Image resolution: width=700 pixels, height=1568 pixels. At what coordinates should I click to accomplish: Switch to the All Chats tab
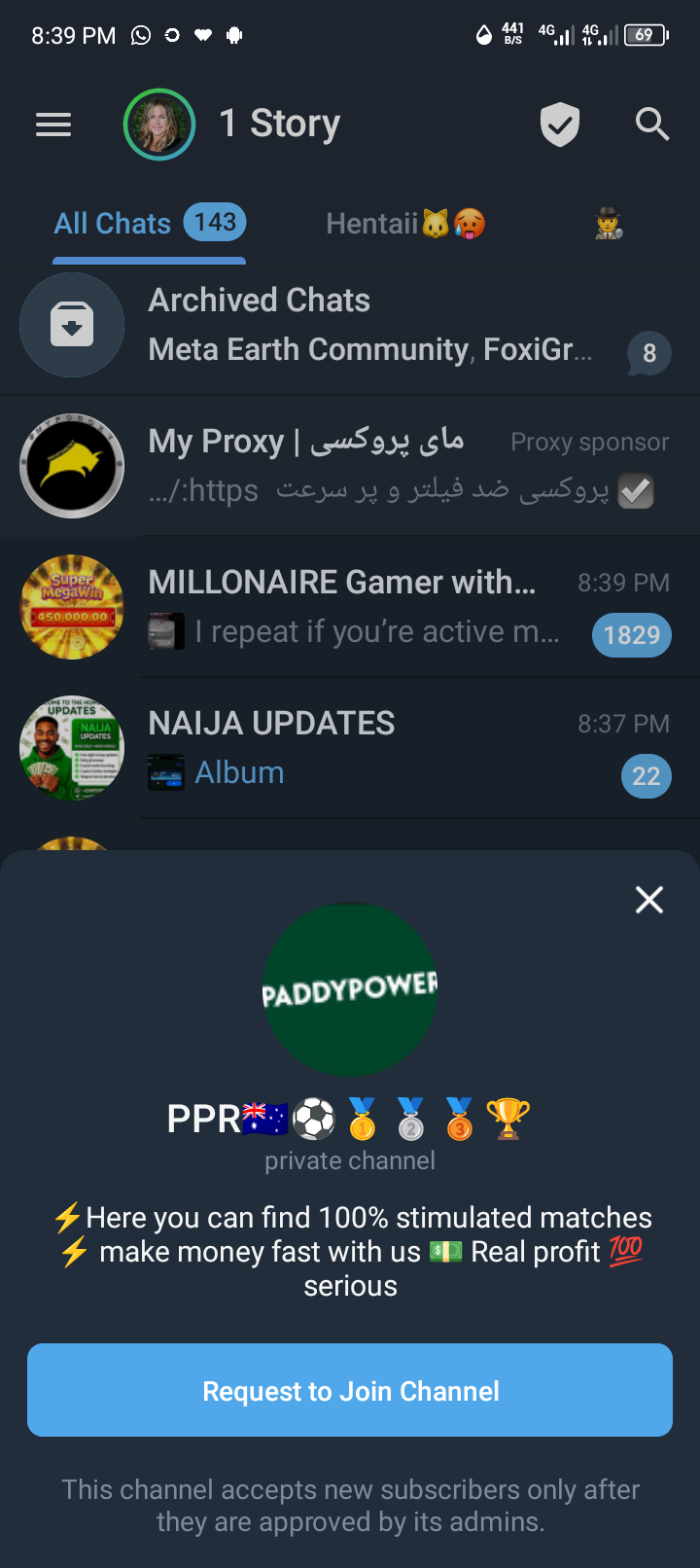149,224
